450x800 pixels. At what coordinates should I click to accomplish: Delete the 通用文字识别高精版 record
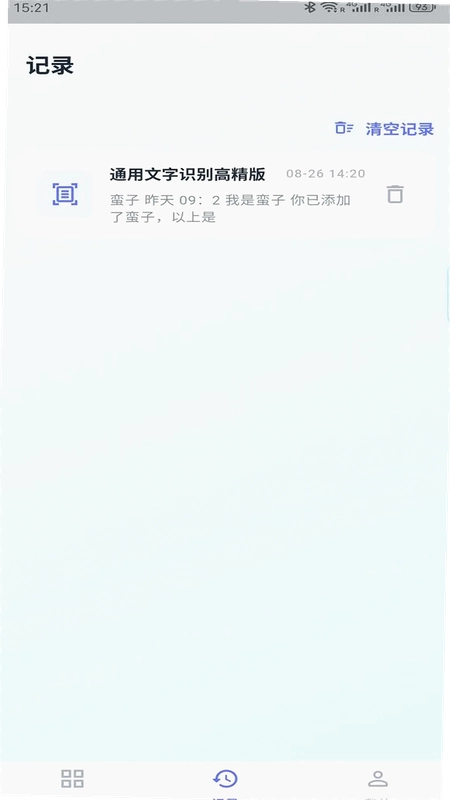395,194
